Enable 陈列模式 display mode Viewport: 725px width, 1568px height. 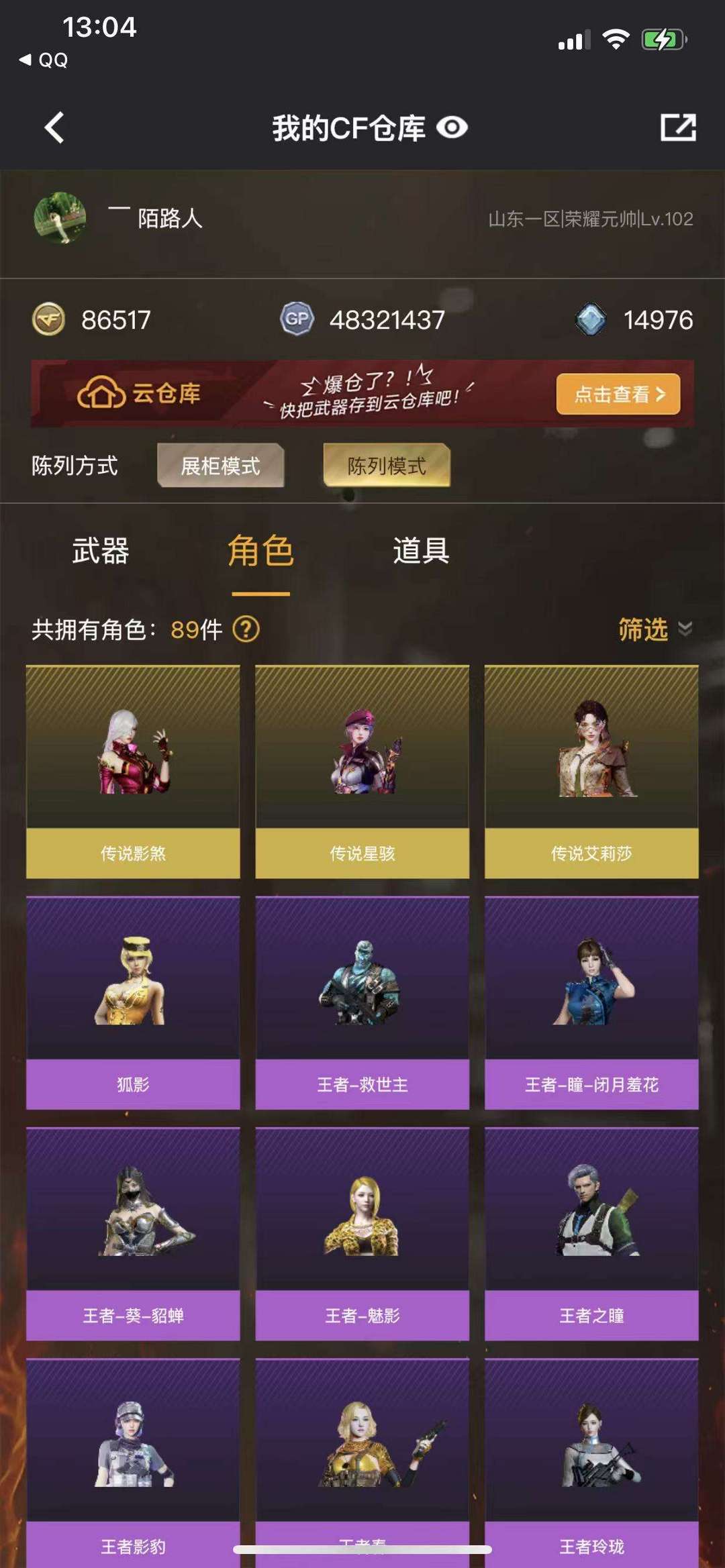click(386, 466)
